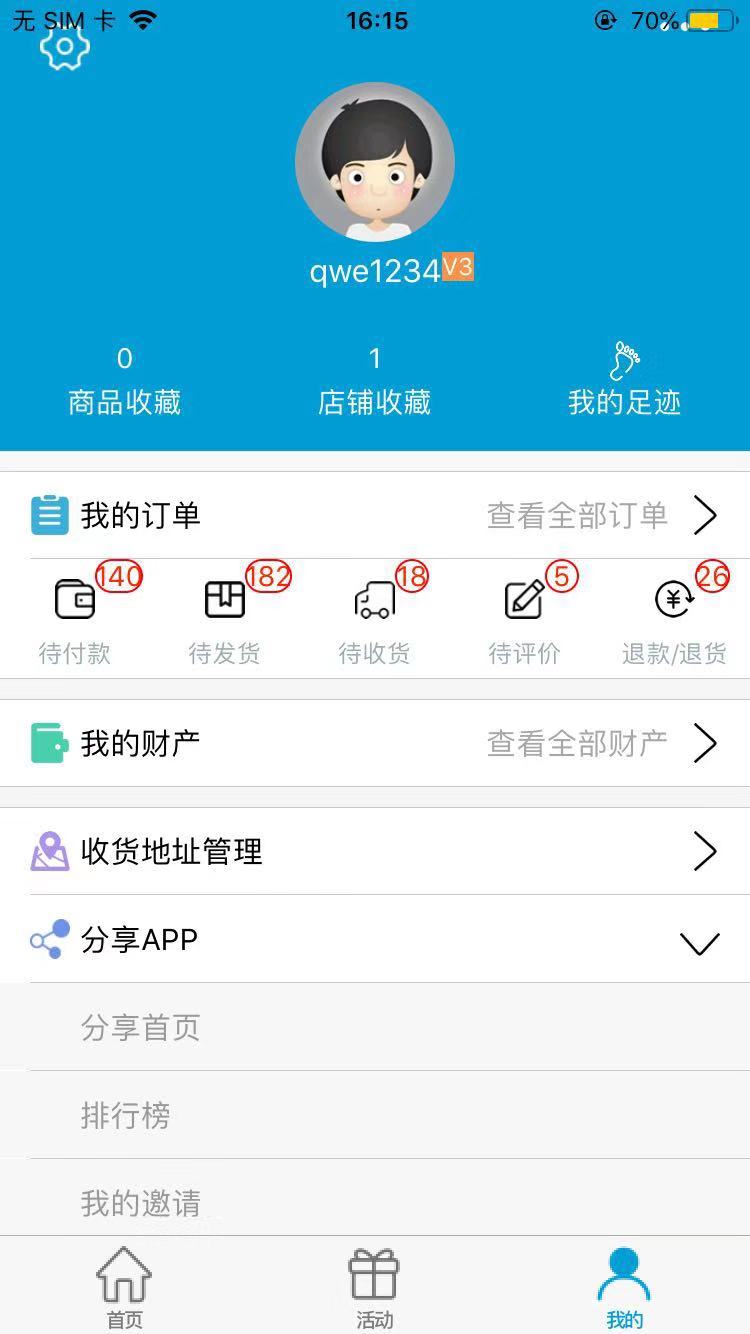Screen dimensions: 750x1334
Task: Open 收货地址管理 address management
Action: 375,851
